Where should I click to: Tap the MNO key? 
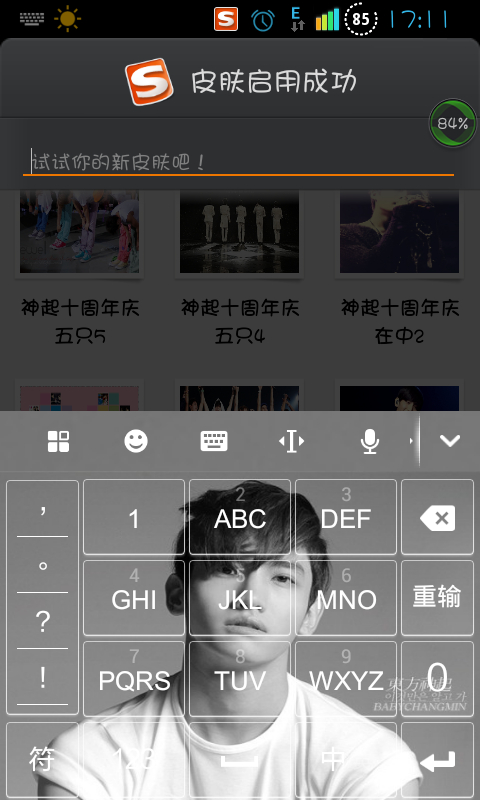tap(346, 598)
